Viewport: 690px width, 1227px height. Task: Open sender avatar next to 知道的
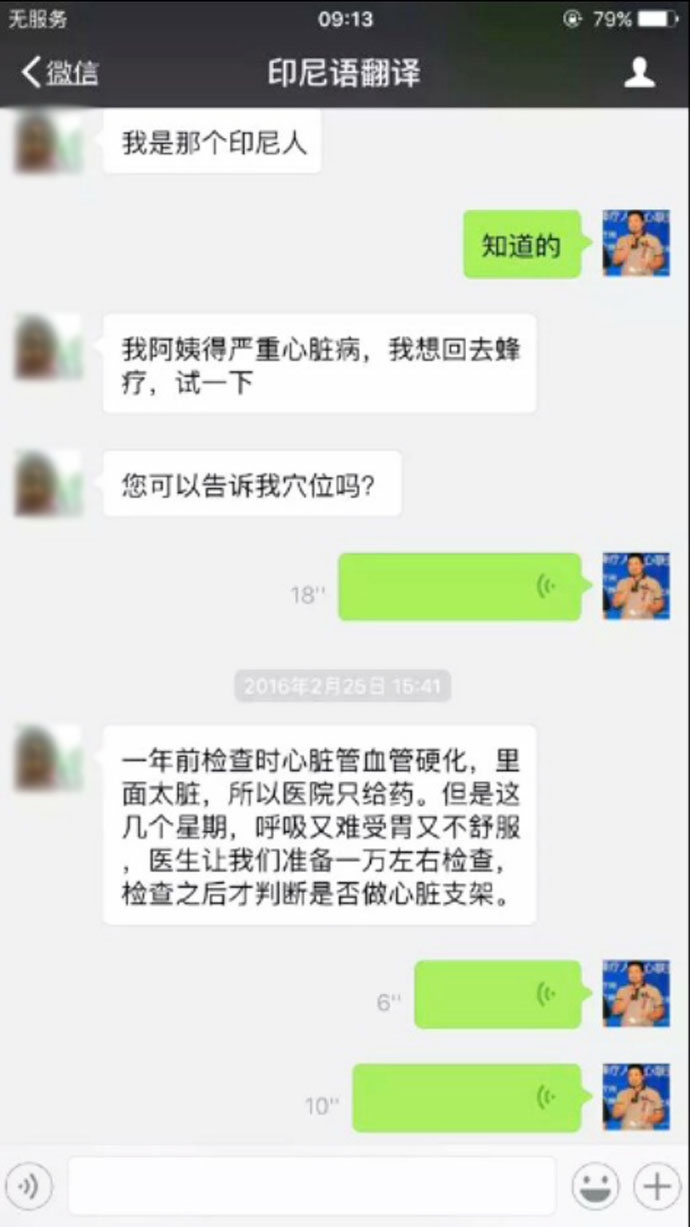(x=636, y=244)
